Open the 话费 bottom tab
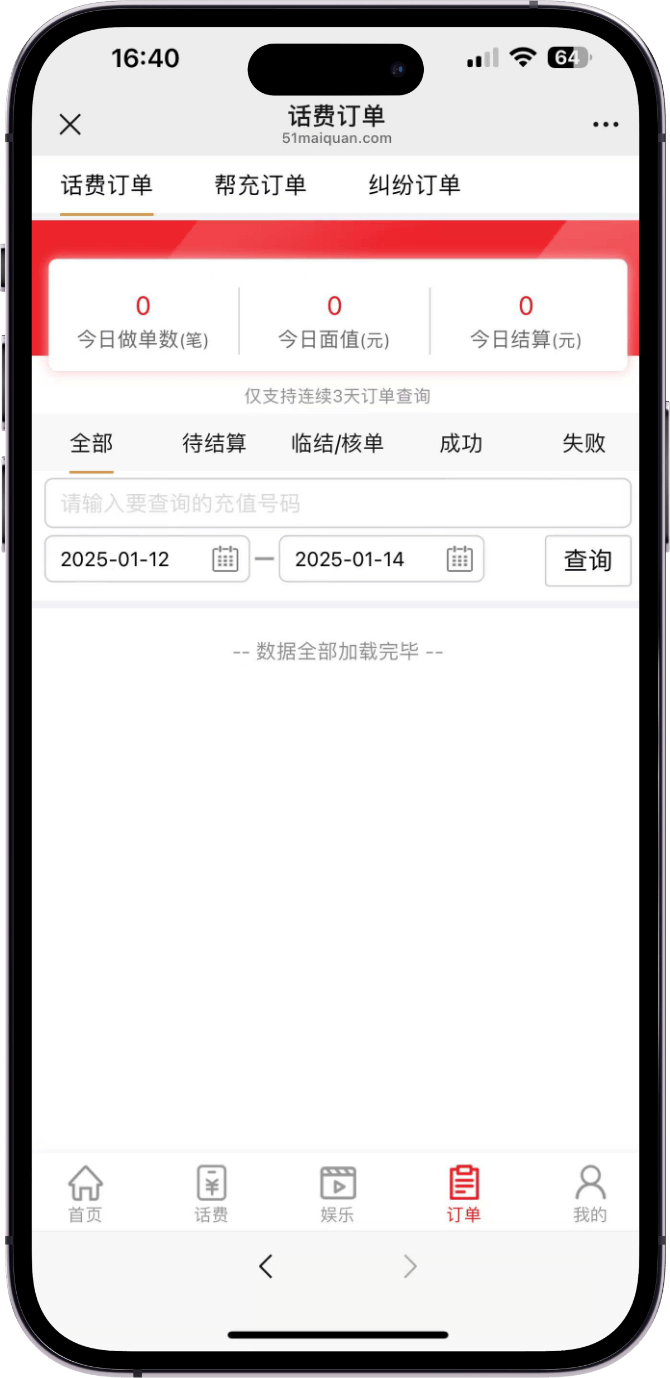The height and width of the screenshot is (1378, 670). coord(211,1195)
